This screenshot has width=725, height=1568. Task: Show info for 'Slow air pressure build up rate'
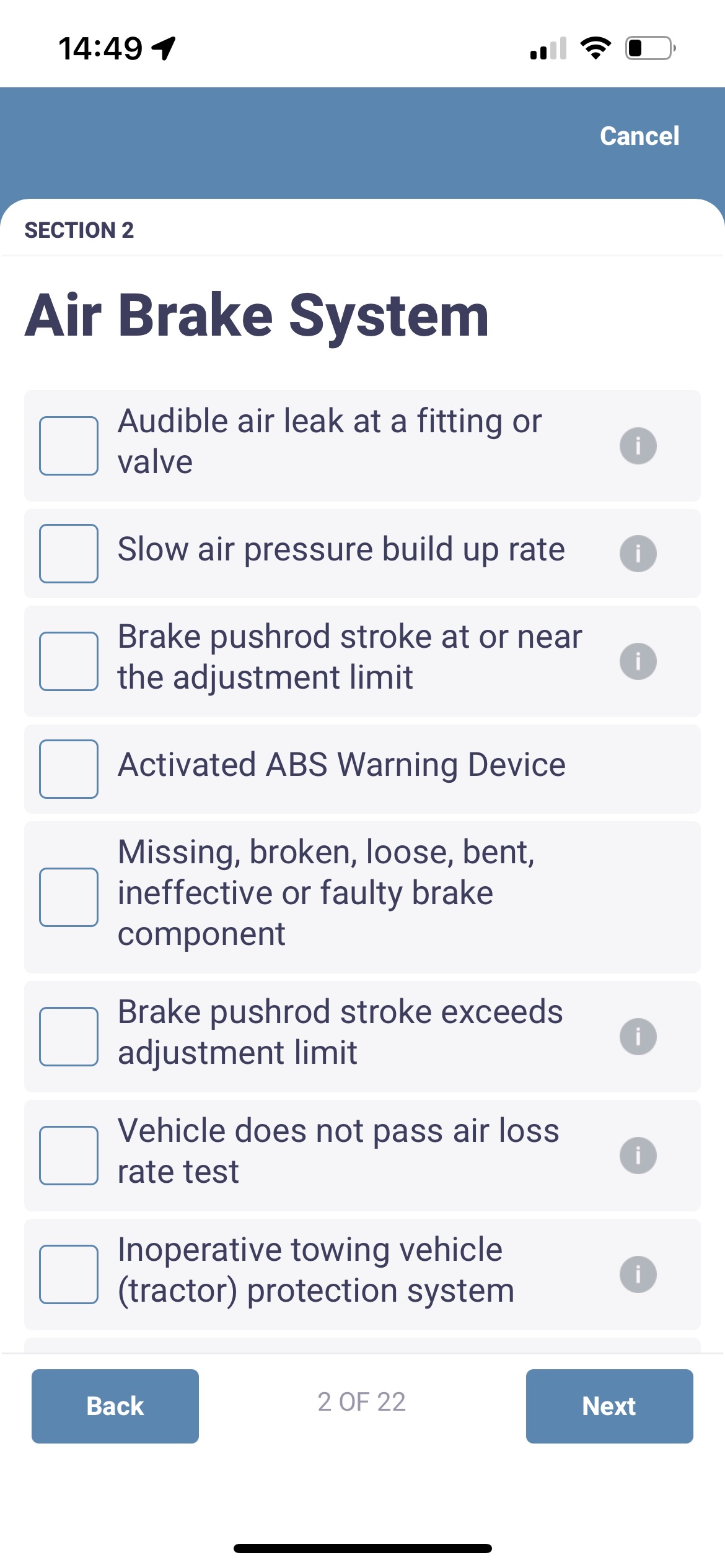click(x=638, y=554)
